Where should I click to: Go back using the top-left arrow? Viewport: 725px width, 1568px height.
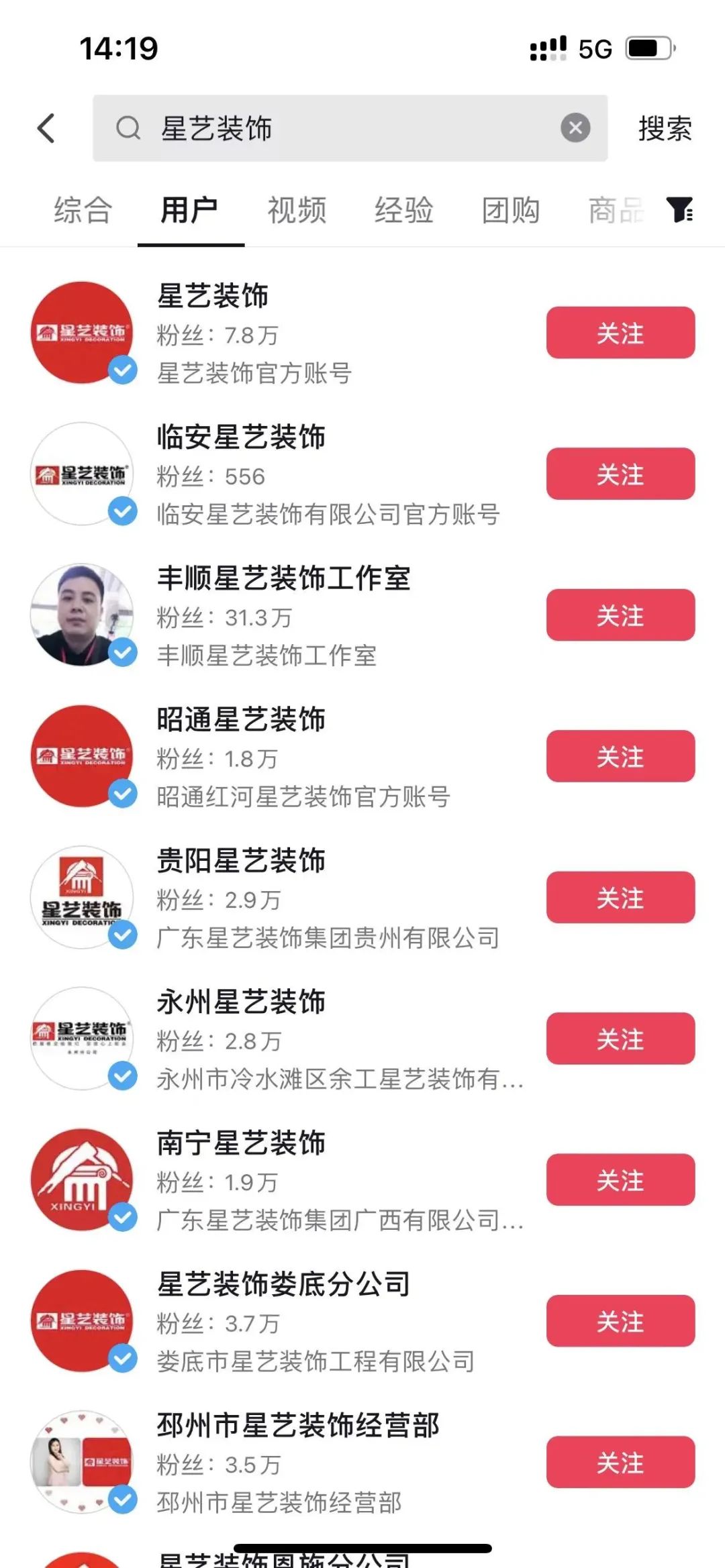(46, 128)
